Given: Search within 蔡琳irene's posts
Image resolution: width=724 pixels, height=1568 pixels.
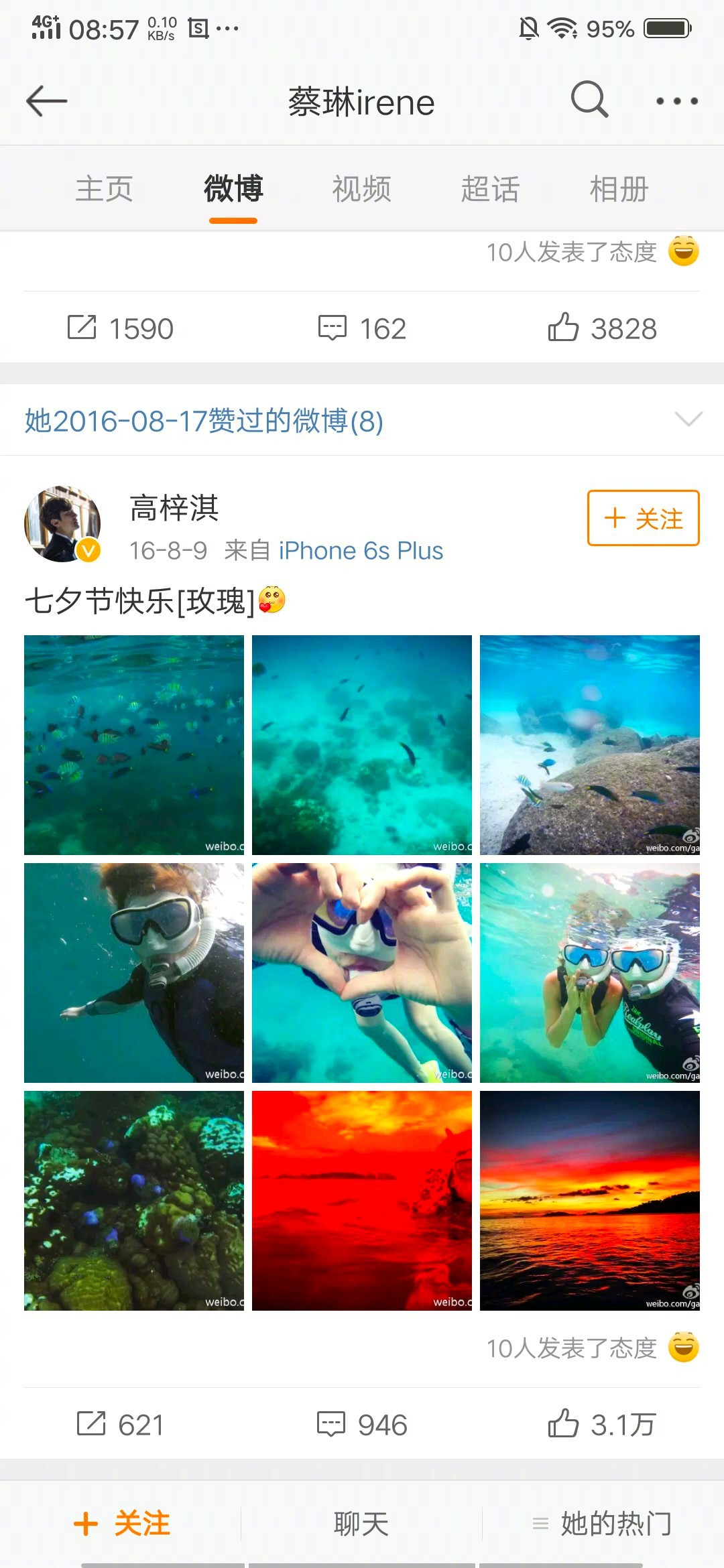Looking at the screenshot, I should pos(589,101).
